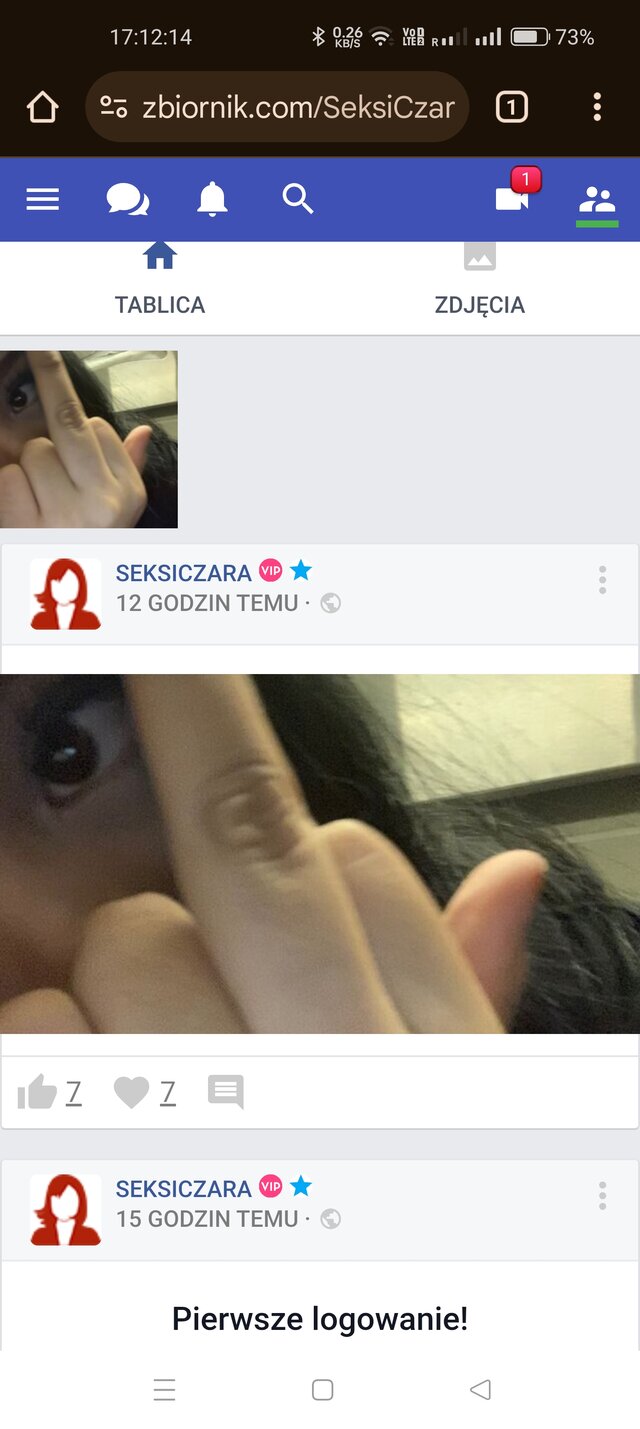640x1429 pixels.
Task: Open the notifications bell
Action: (x=212, y=200)
